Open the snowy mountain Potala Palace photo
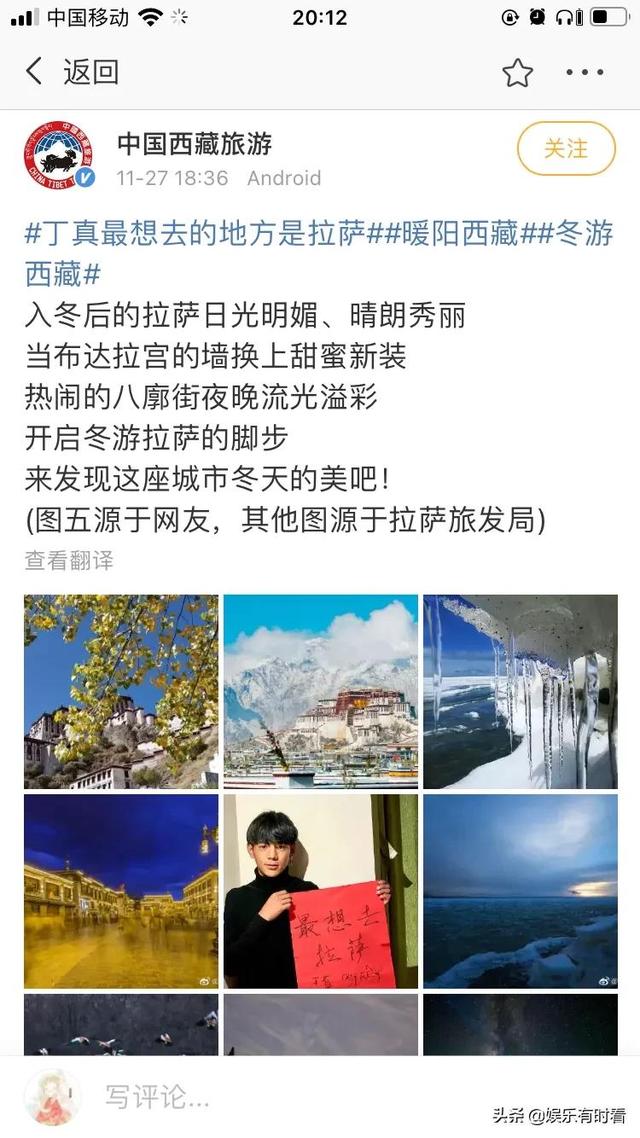The image size is (640, 1138). [321, 692]
